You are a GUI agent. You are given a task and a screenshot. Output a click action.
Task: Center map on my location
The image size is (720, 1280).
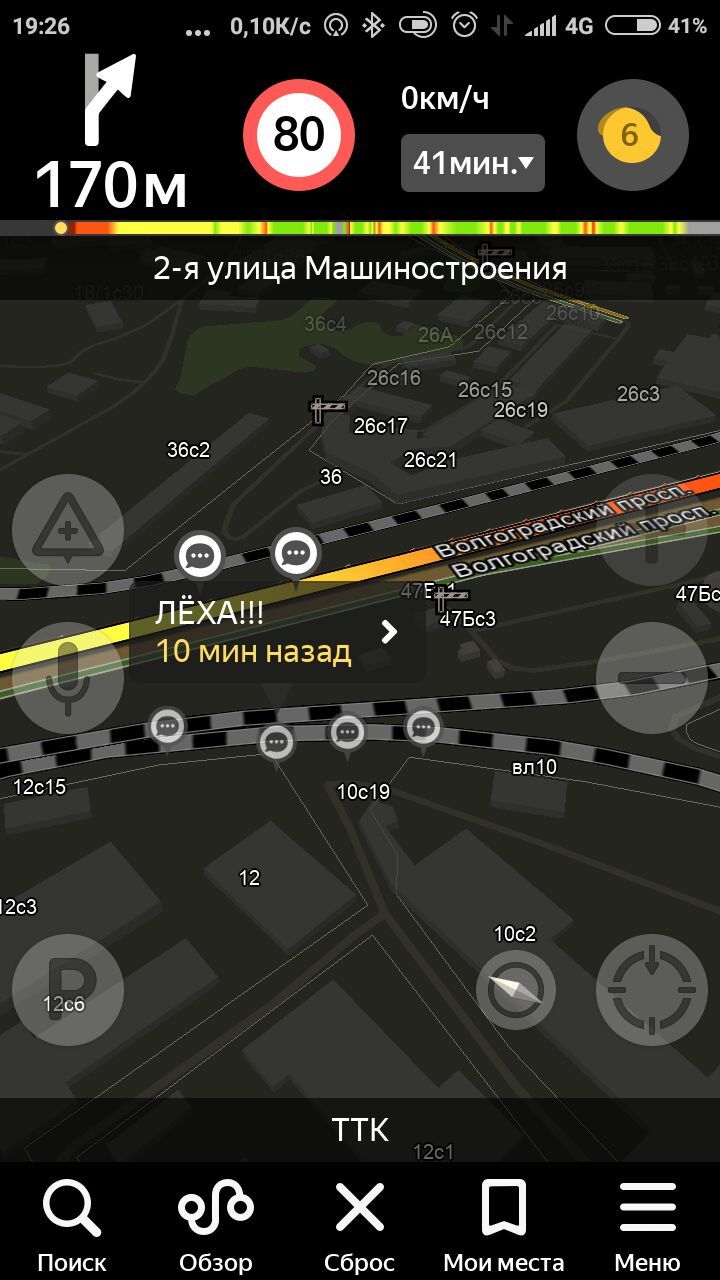point(652,990)
